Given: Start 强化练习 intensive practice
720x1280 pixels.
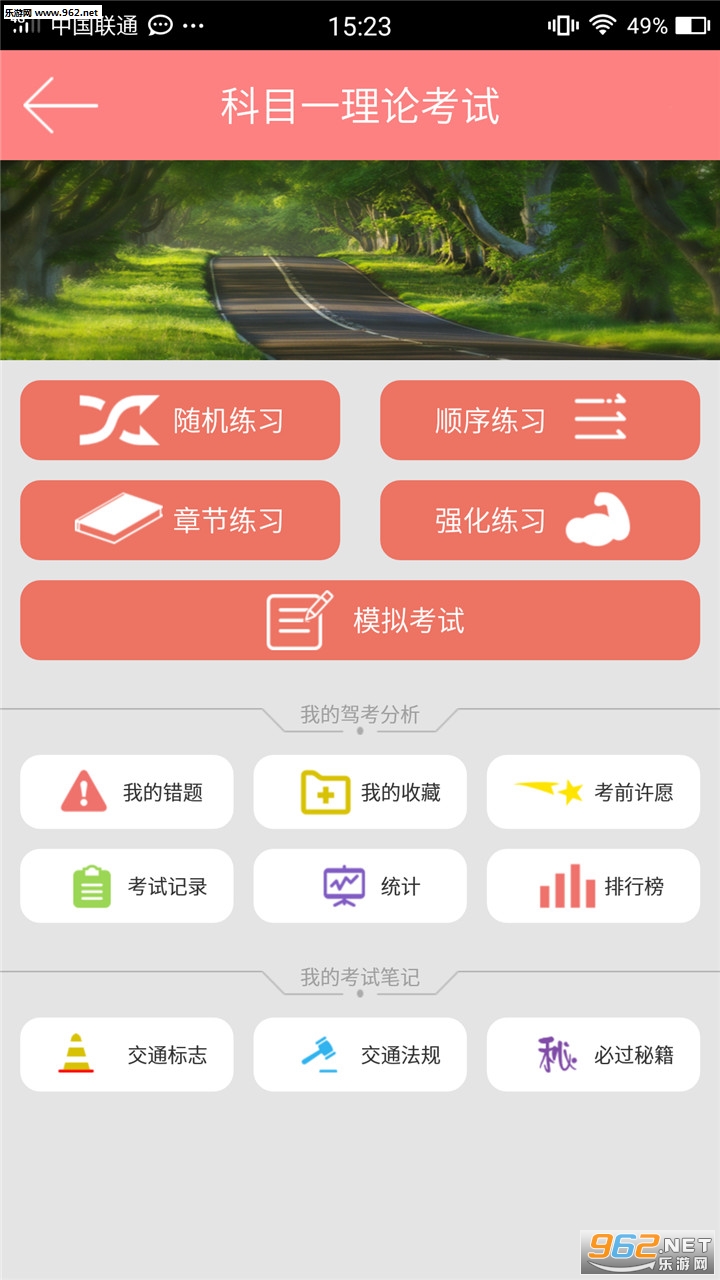Looking at the screenshot, I should pos(540,520).
